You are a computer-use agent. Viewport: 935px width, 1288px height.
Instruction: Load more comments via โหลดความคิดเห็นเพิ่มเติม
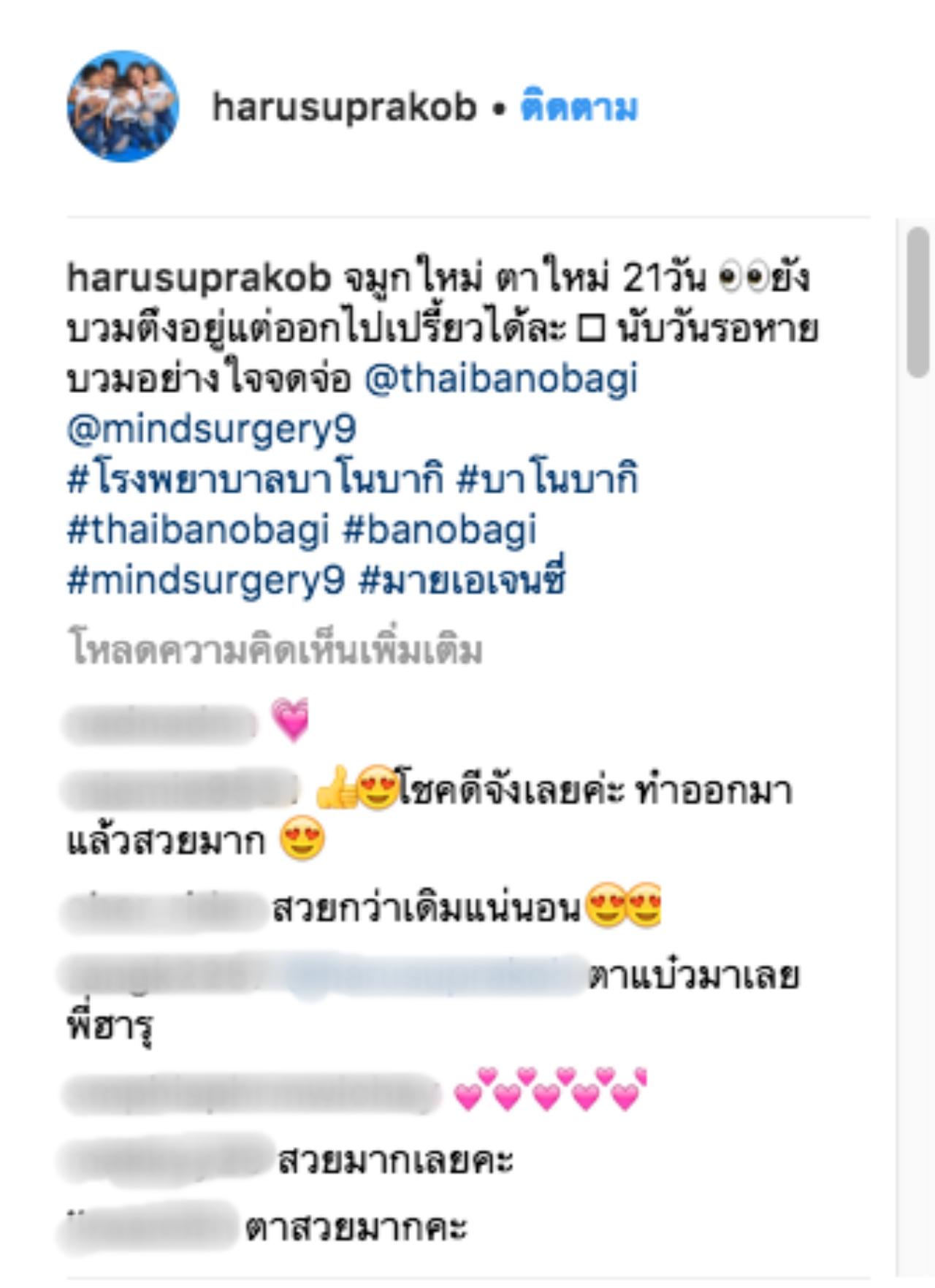[275, 649]
